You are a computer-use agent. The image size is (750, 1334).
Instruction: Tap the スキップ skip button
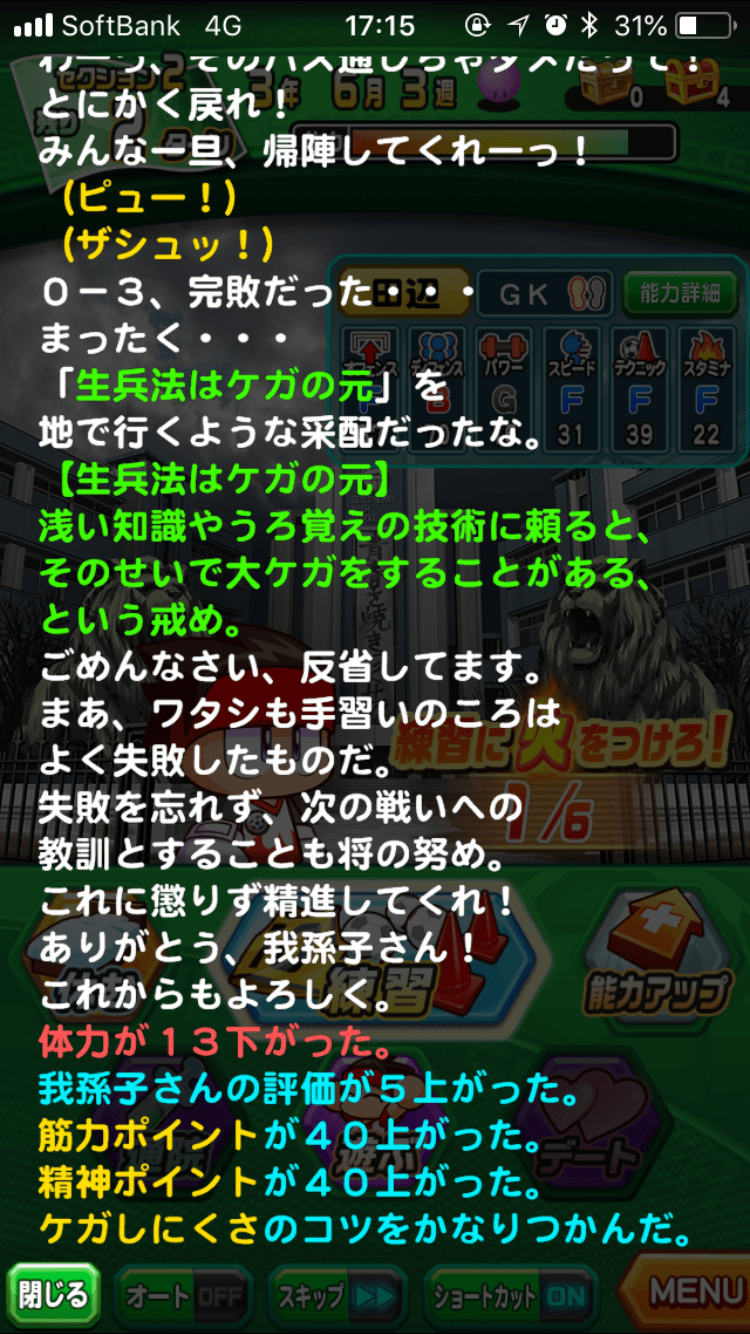pyautogui.click(x=336, y=1297)
